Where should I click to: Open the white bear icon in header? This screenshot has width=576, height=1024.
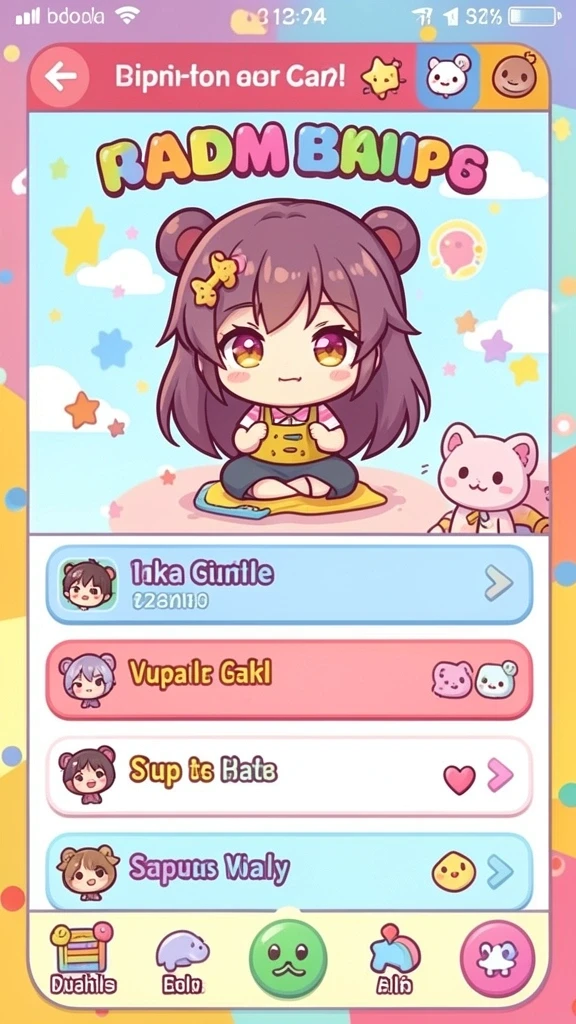(448, 76)
